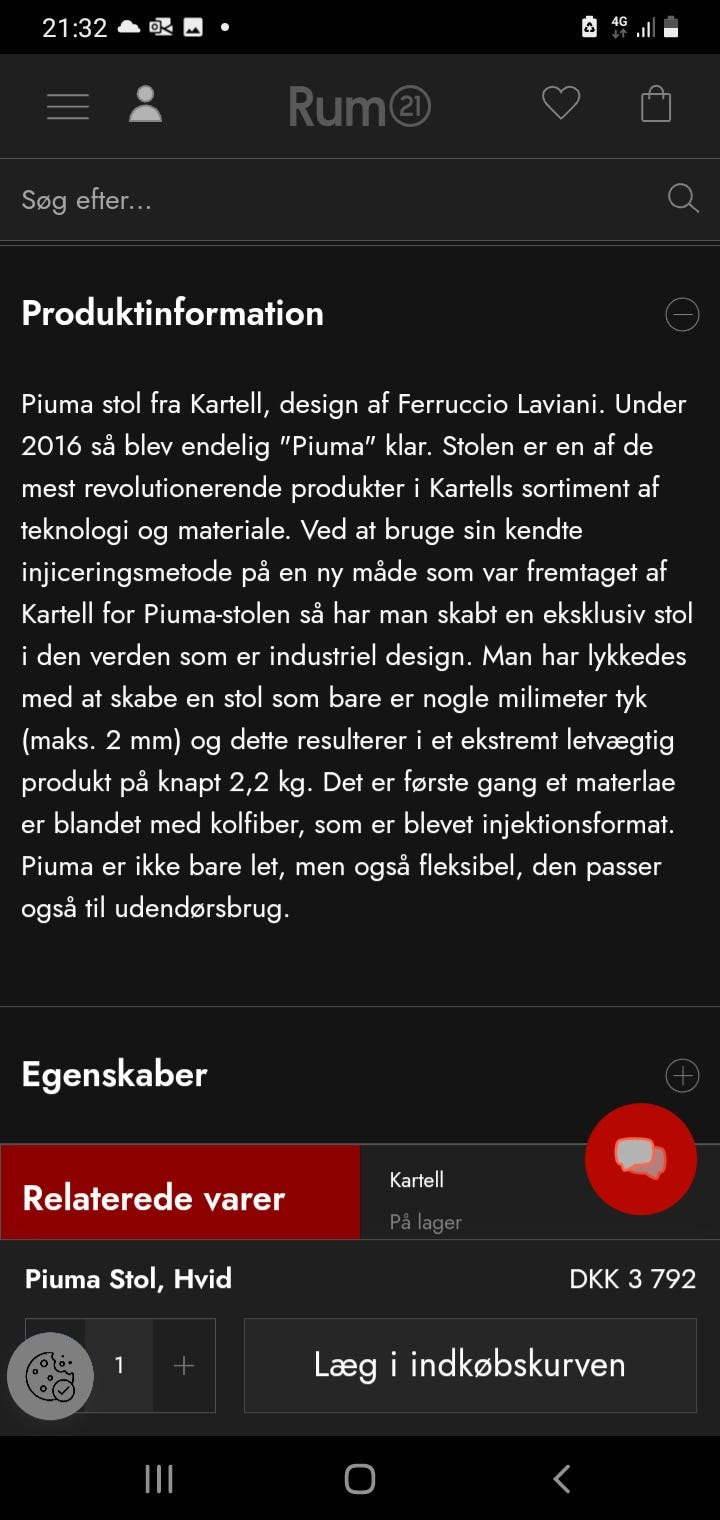The image size is (720, 1520).
Task: Click the plus to increase quantity
Action: (184, 1364)
